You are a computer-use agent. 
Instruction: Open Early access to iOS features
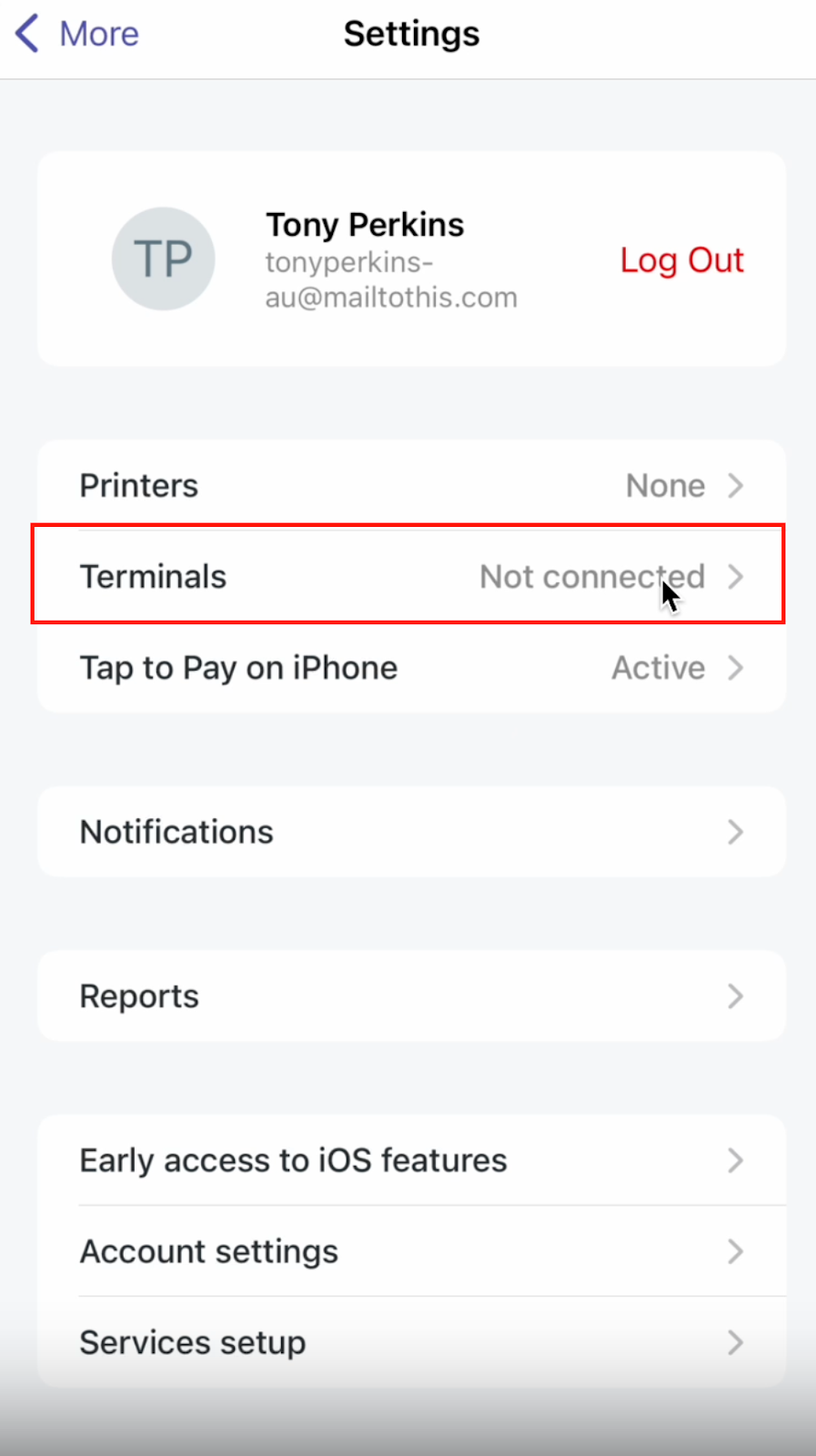click(411, 1160)
